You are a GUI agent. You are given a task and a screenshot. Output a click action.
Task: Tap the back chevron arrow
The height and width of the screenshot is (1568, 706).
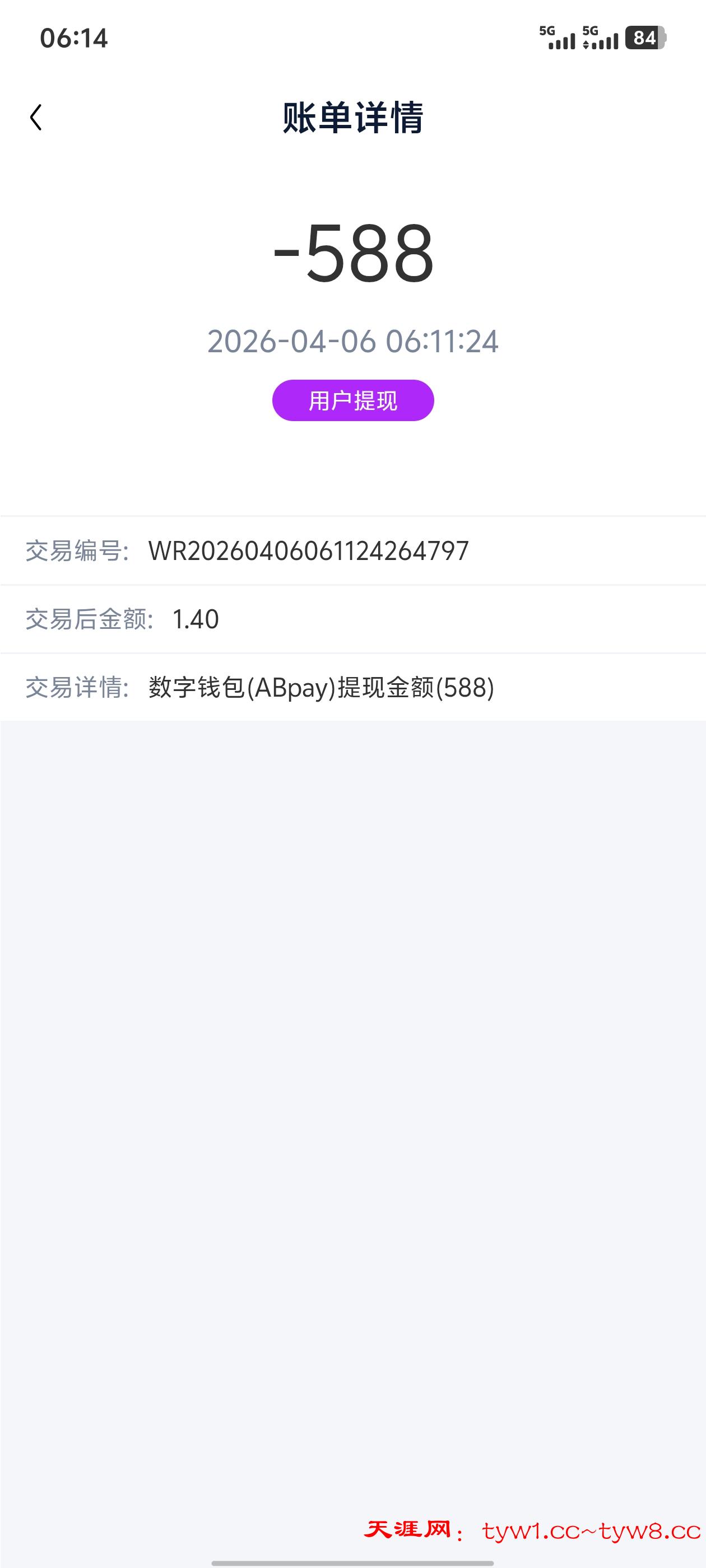click(x=36, y=117)
